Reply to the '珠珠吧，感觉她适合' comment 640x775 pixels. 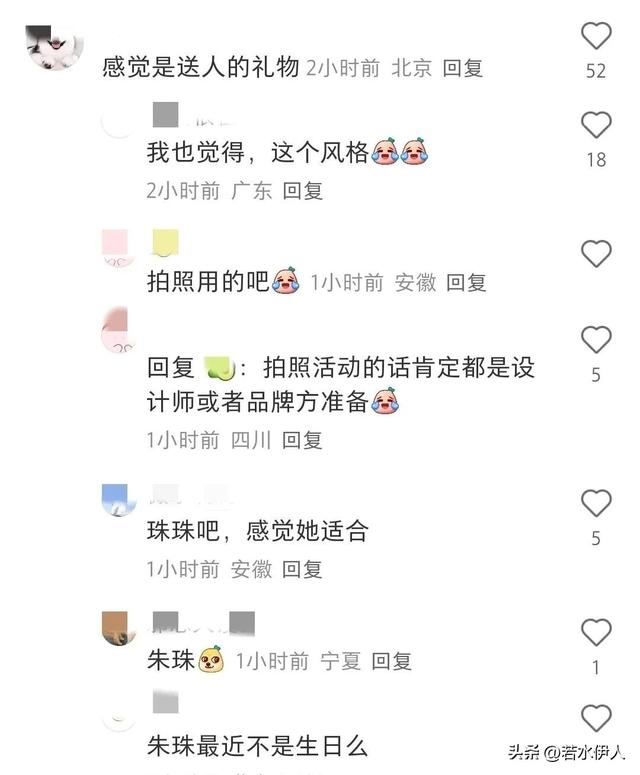[x=302, y=569]
